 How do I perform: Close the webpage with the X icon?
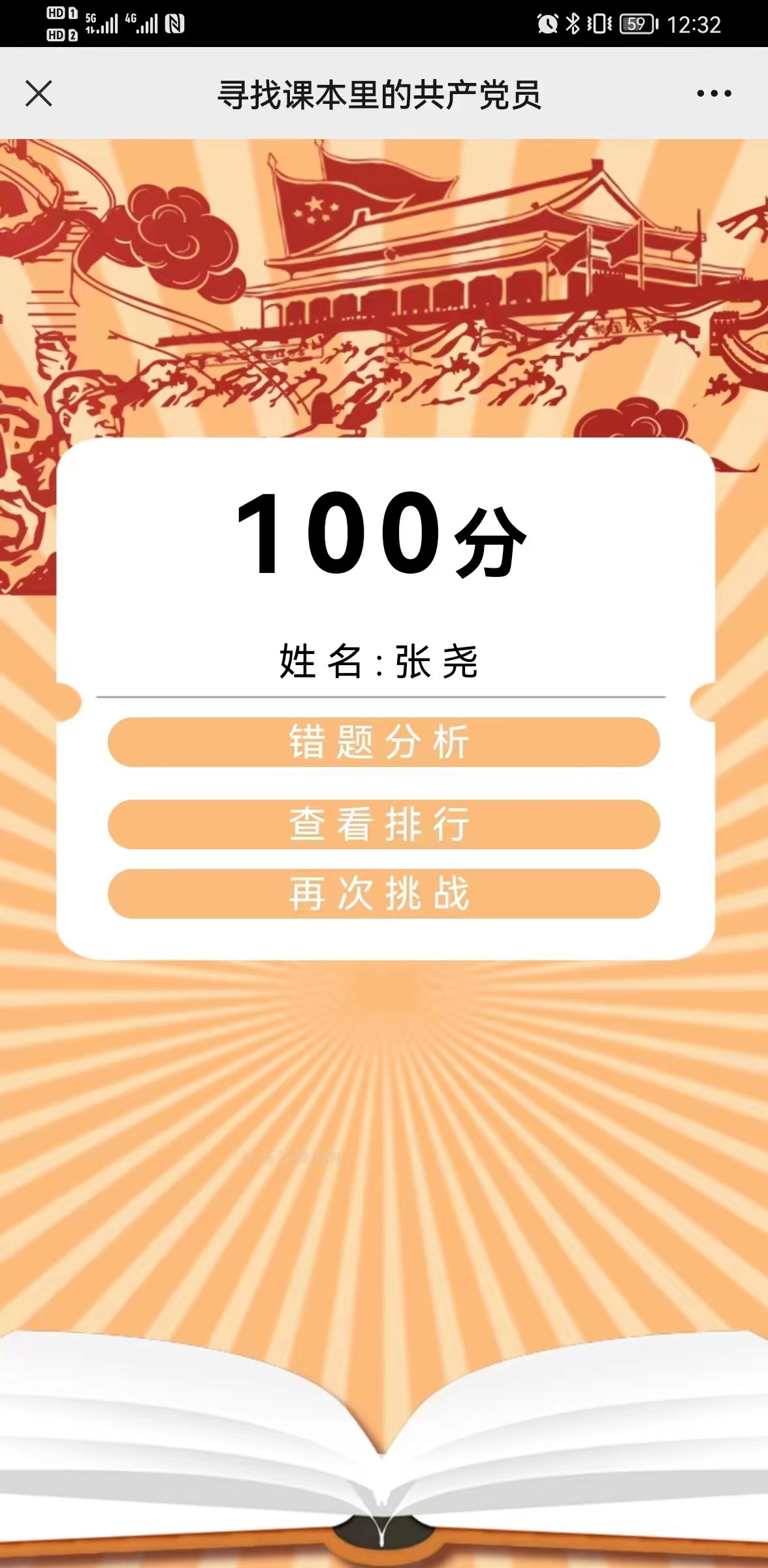pos(39,93)
